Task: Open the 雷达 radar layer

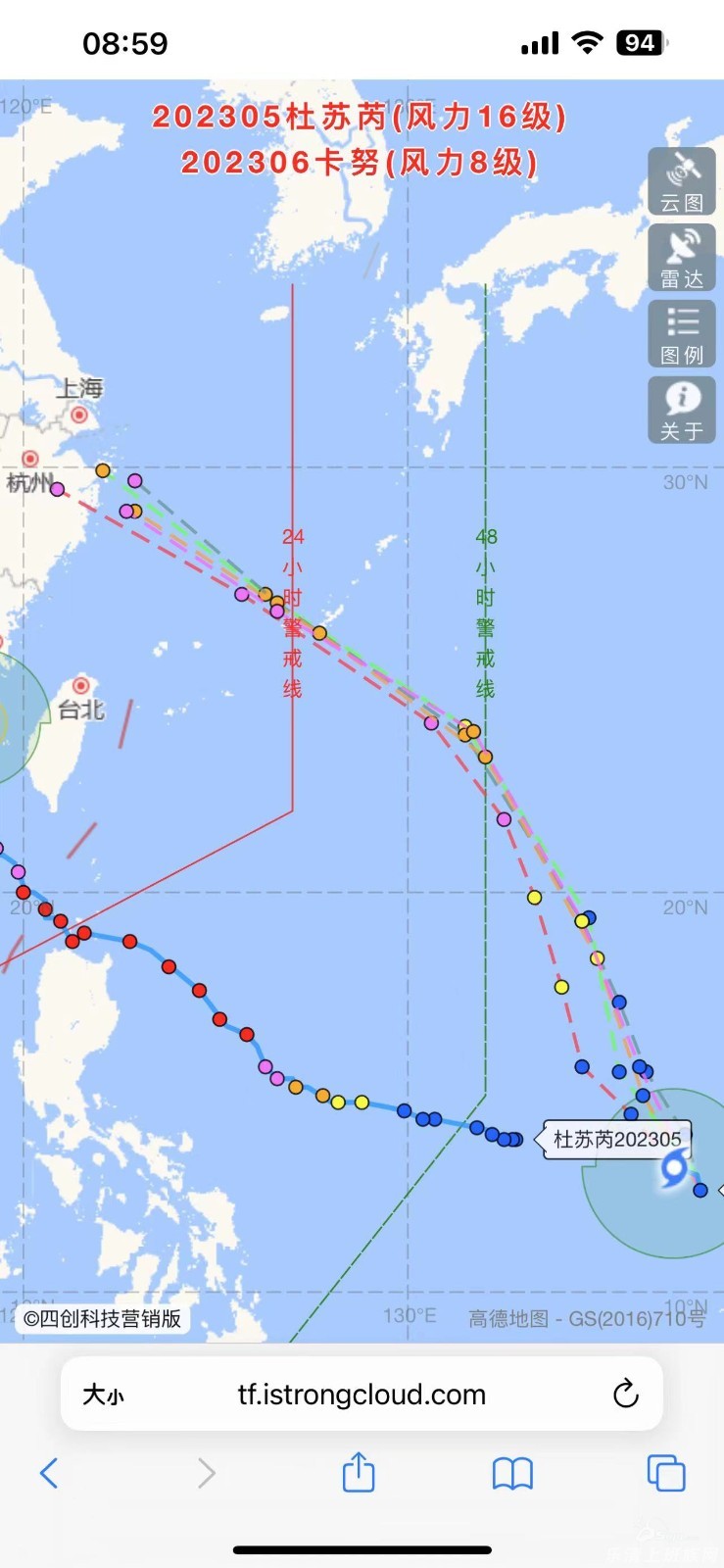Action: pos(682,258)
